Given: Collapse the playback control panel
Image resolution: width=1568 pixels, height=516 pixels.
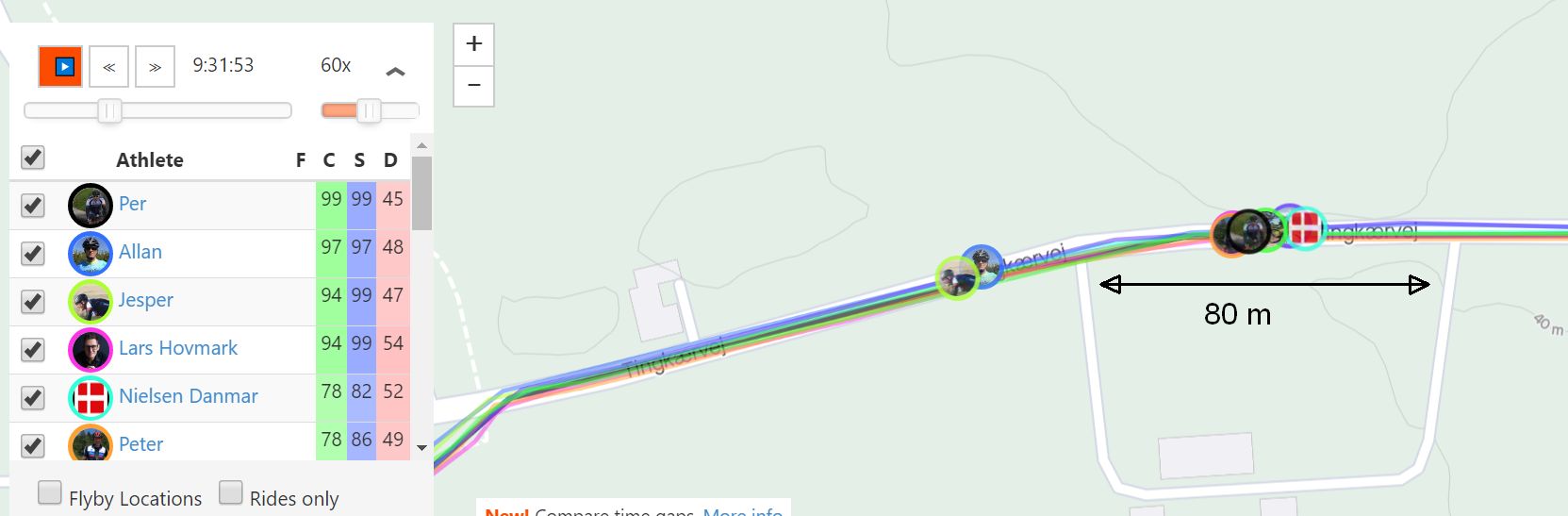Looking at the screenshot, I should click(x=396, y=71).
